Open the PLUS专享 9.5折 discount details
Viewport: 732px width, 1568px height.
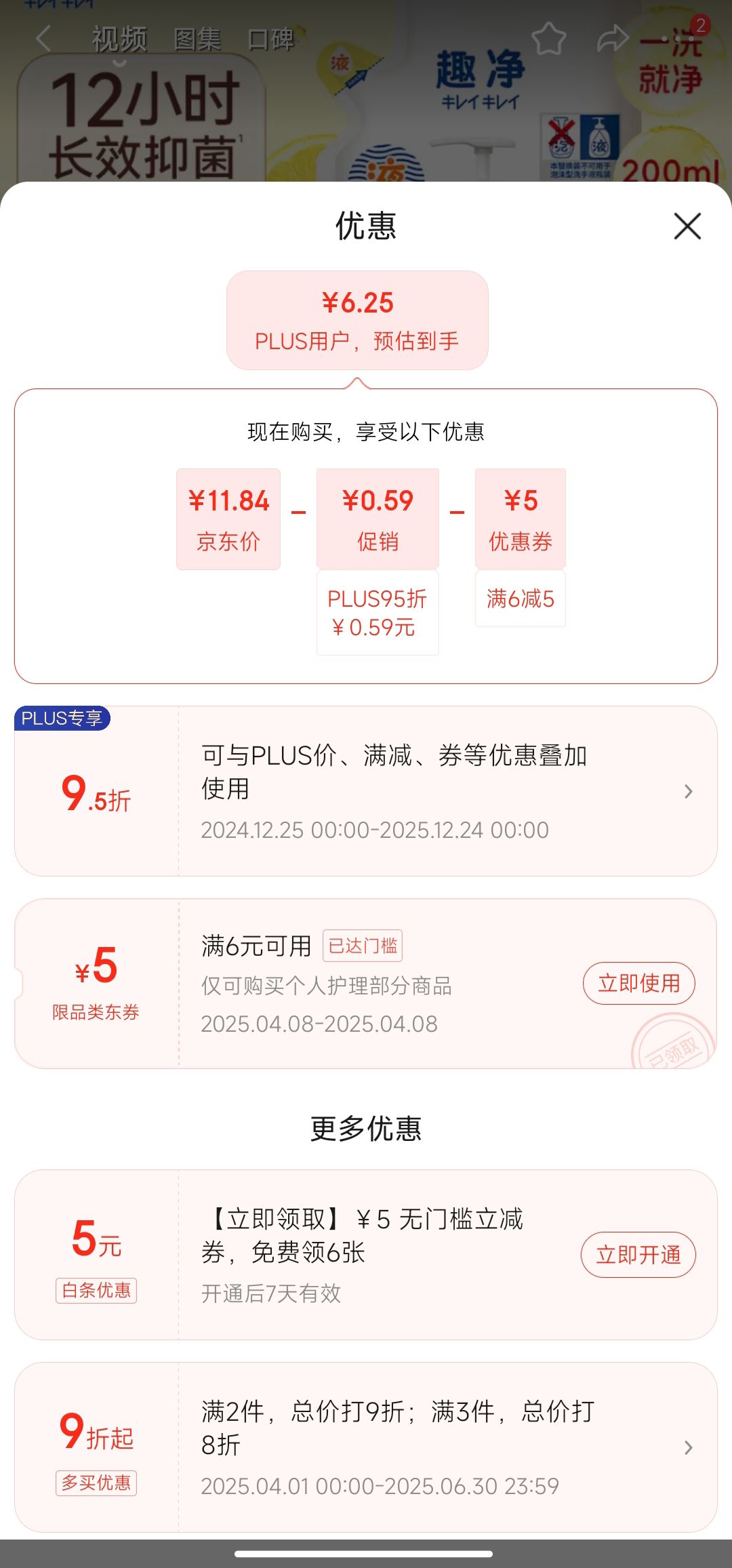point(366,791)
